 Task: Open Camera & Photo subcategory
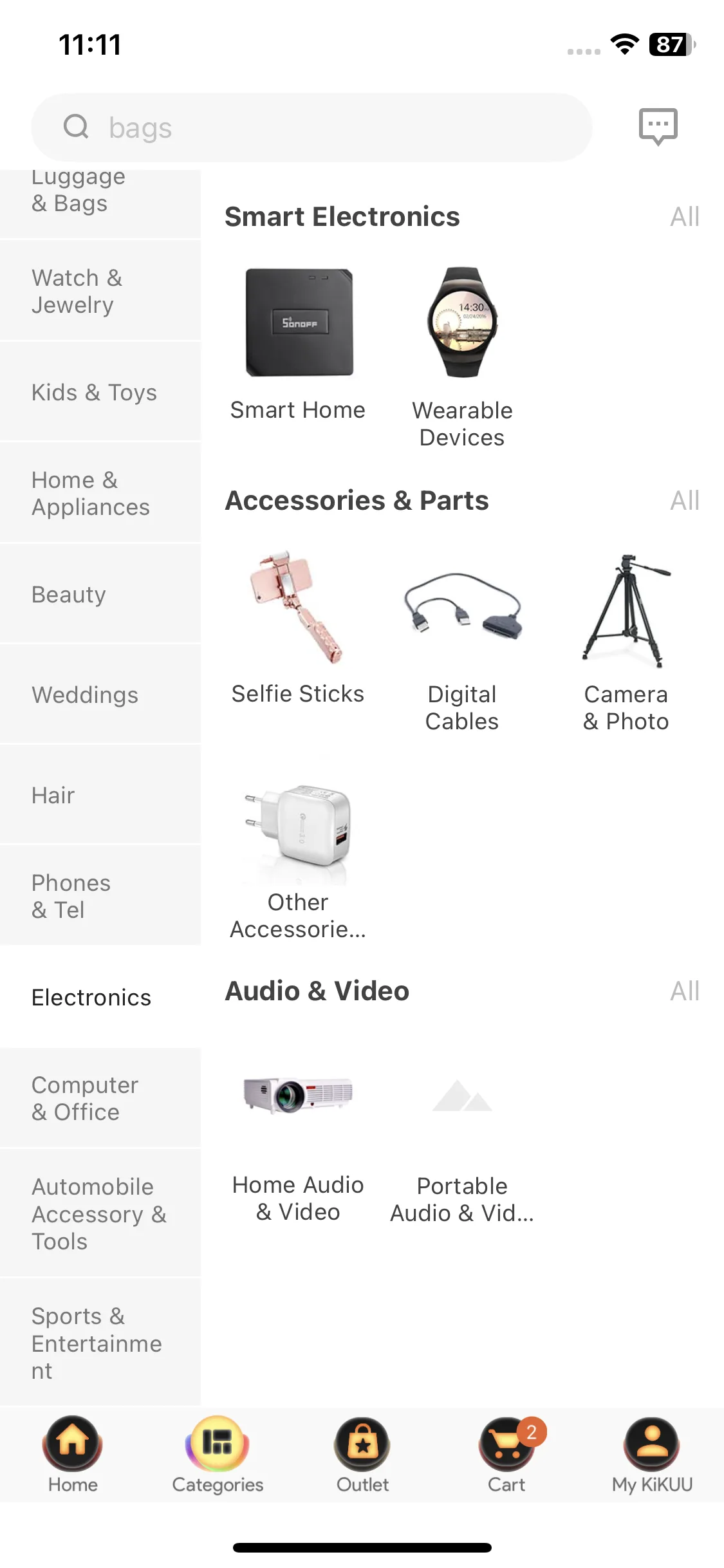(626, 640)
